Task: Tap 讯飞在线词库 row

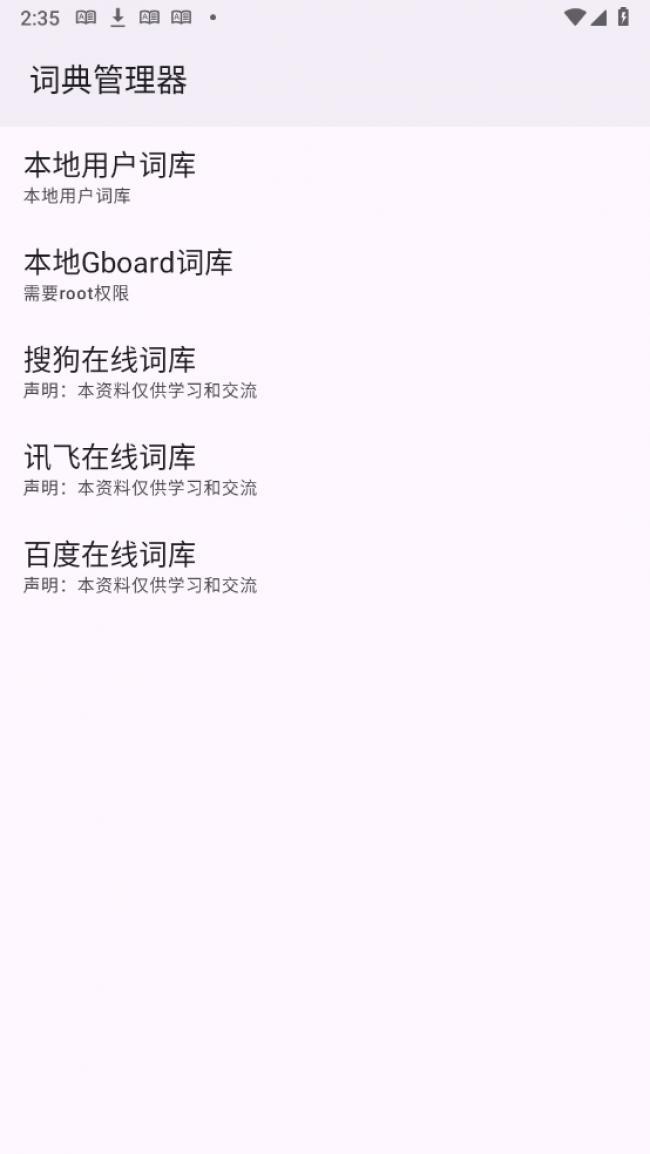Action: tap(325, 469)
